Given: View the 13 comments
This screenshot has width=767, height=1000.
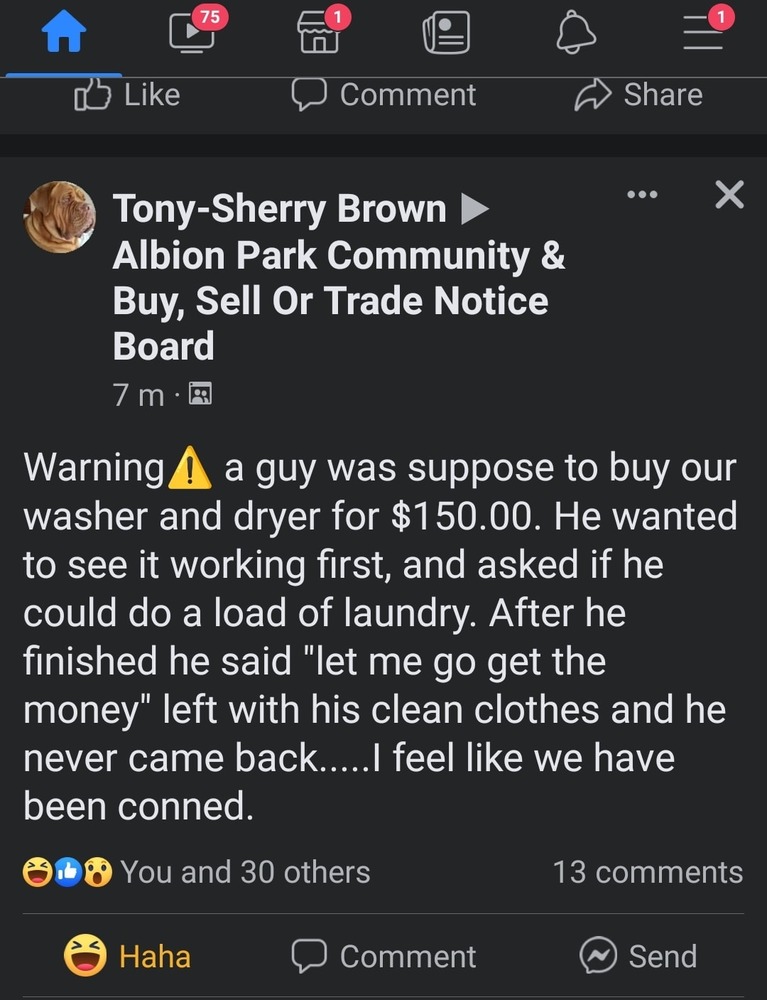Looking at the screenshot, I should tap(647, 872).
